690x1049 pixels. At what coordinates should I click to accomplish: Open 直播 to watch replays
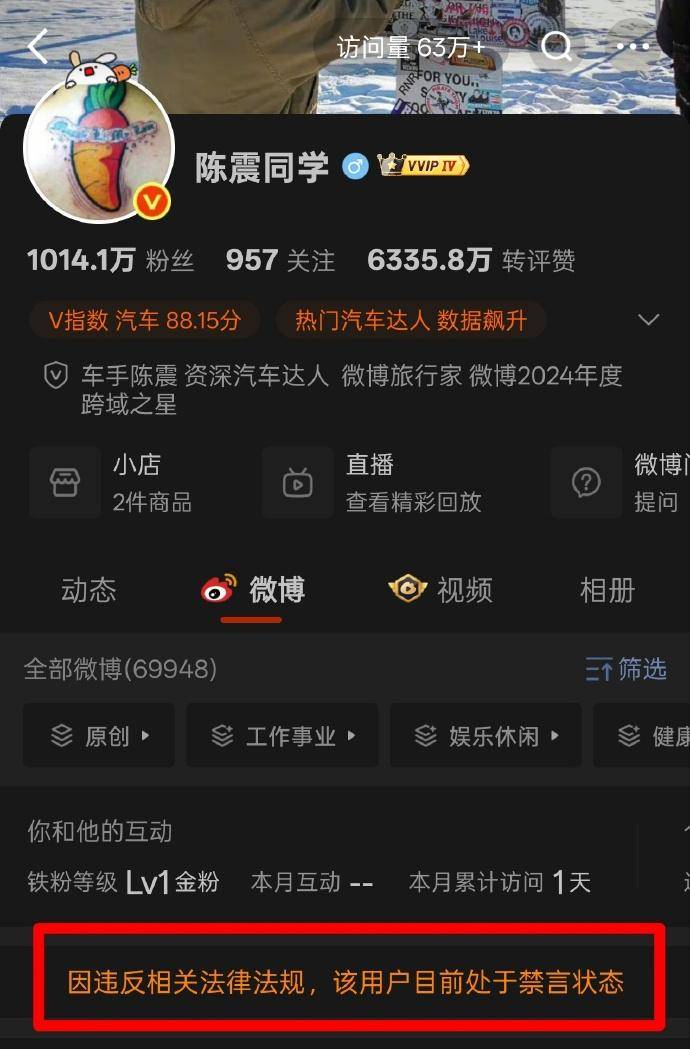pyautogui.click(x=380, y=482)
